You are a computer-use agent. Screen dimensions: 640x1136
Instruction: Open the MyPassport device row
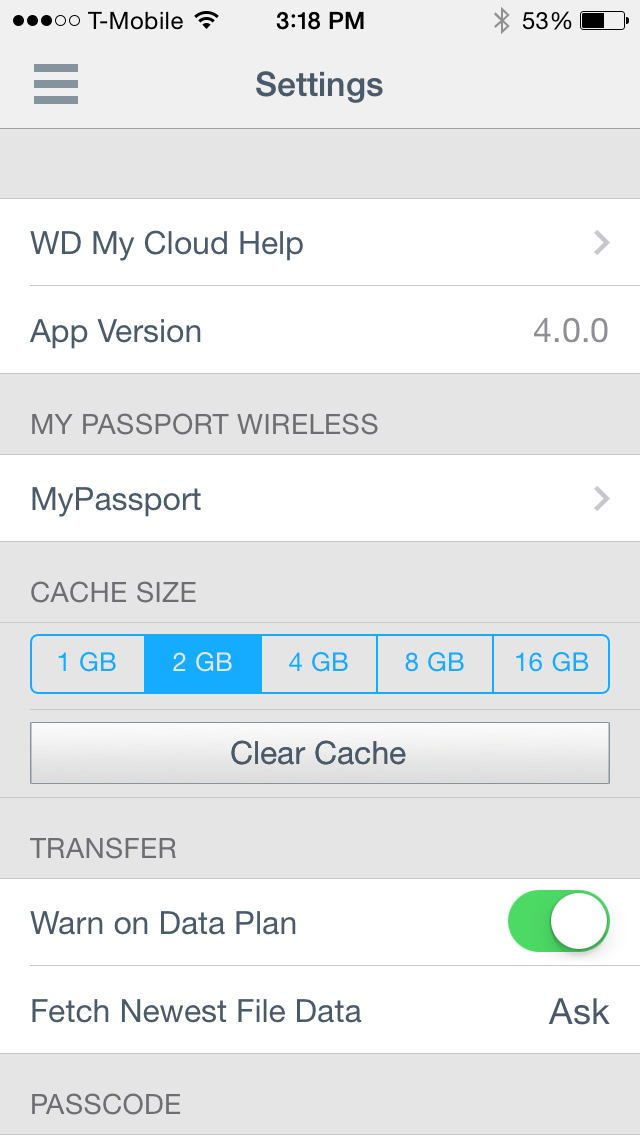click(x=320, y=498)
